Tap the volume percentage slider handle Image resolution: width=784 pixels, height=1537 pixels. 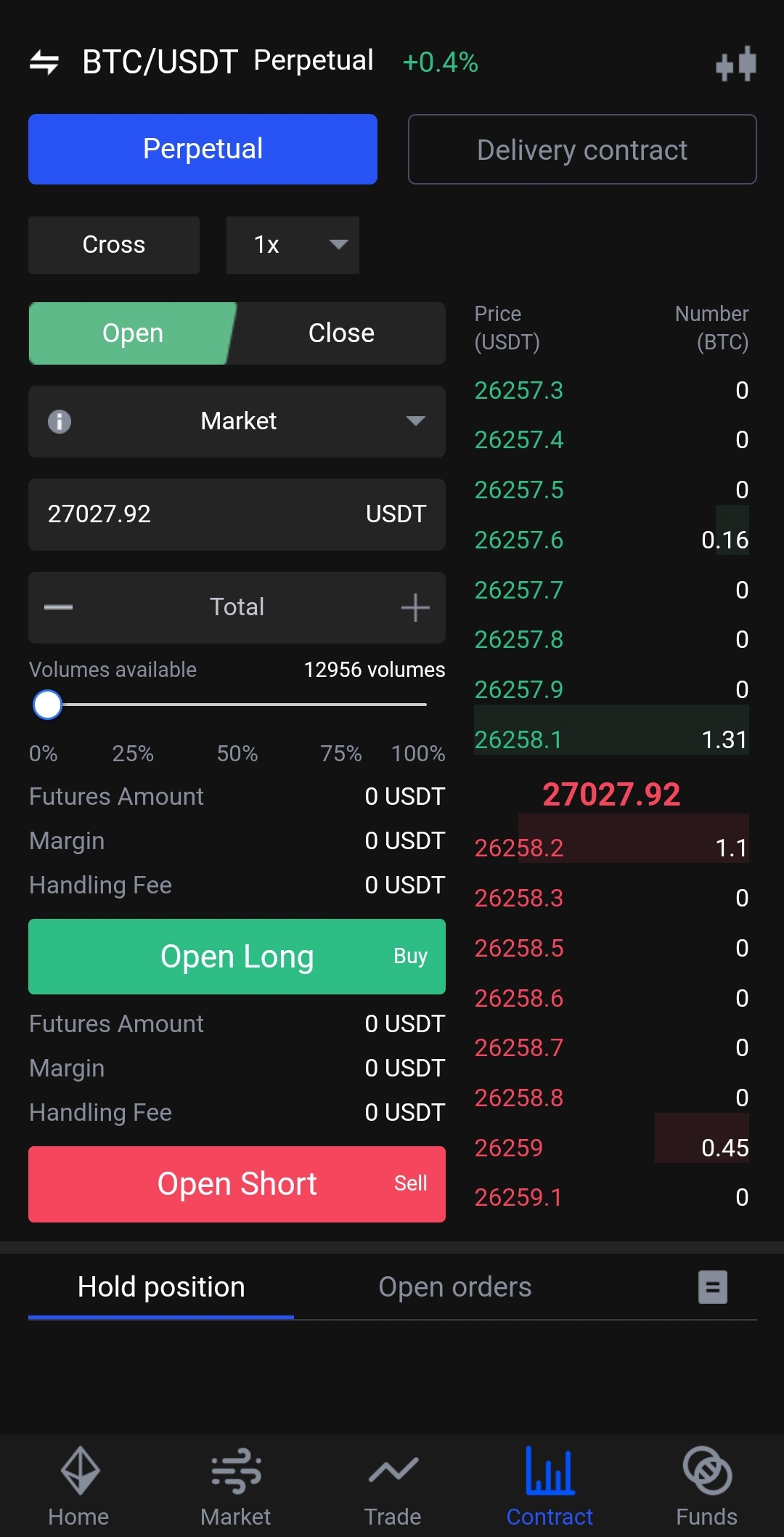pos(48,705)
